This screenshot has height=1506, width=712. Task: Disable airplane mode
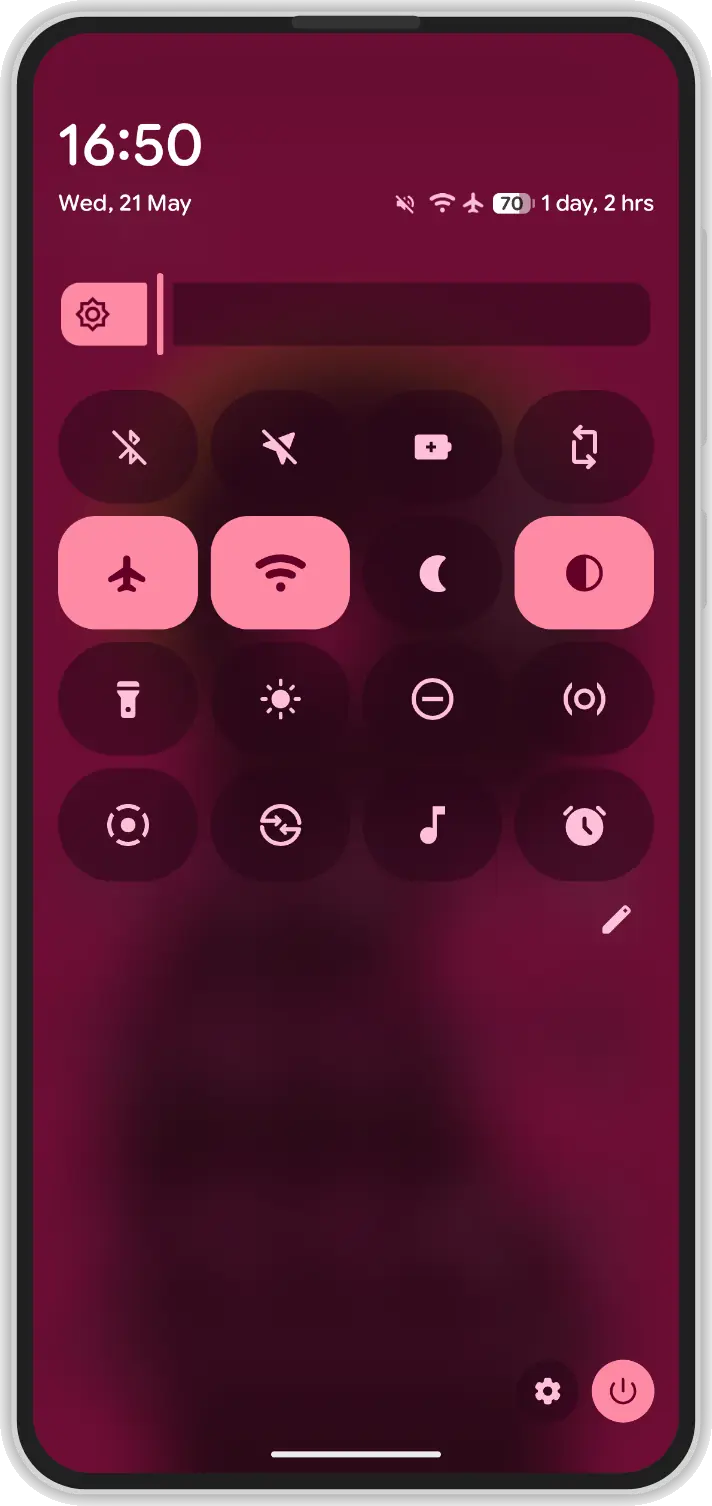tap(128, 573)
